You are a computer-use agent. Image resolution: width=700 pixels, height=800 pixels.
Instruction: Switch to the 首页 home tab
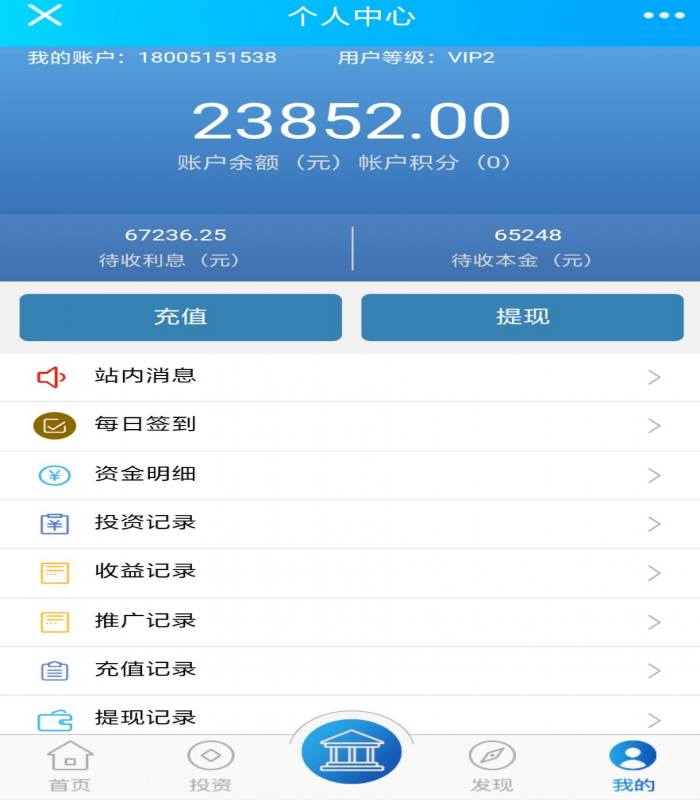(70, 767)
